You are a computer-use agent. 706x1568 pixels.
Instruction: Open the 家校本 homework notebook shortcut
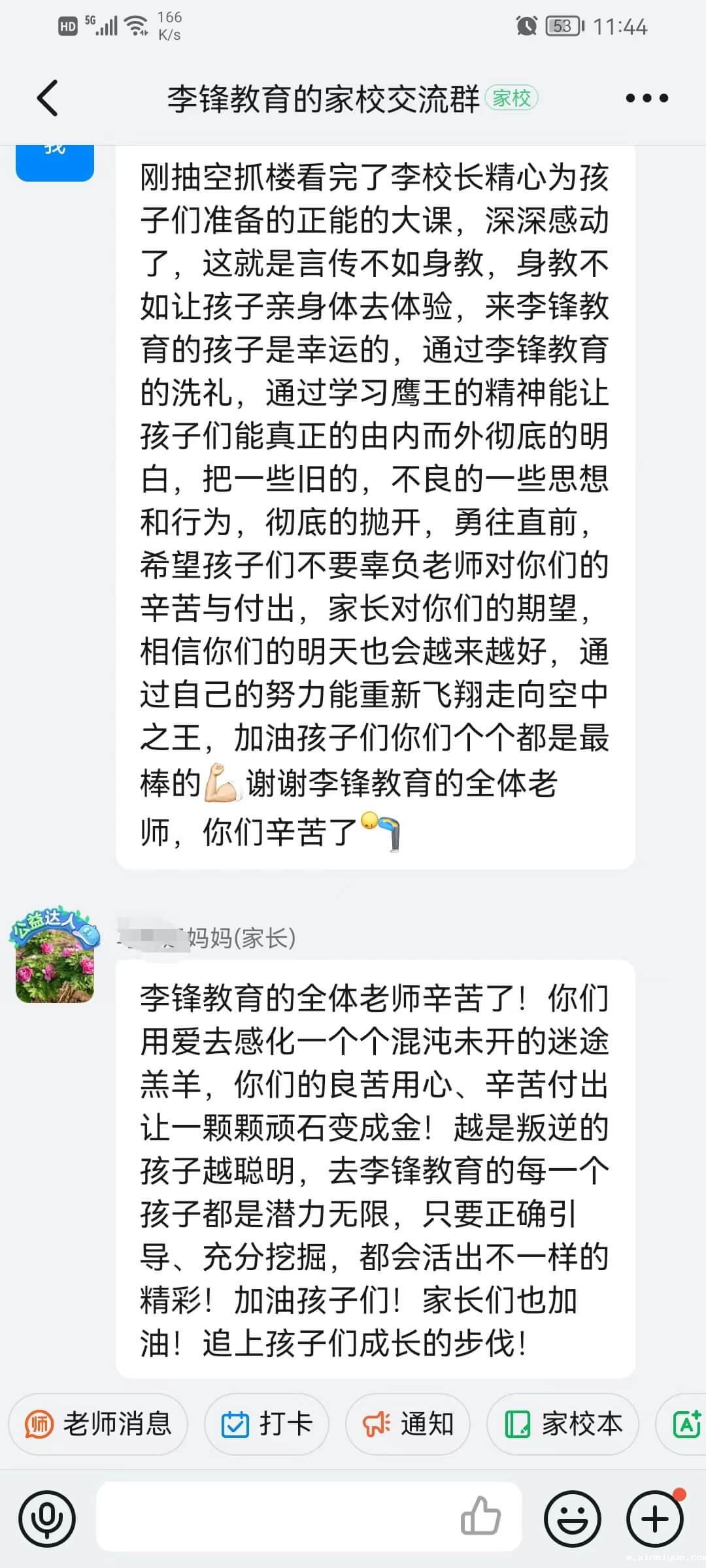pyautogui.click(x=562, y=1425)
